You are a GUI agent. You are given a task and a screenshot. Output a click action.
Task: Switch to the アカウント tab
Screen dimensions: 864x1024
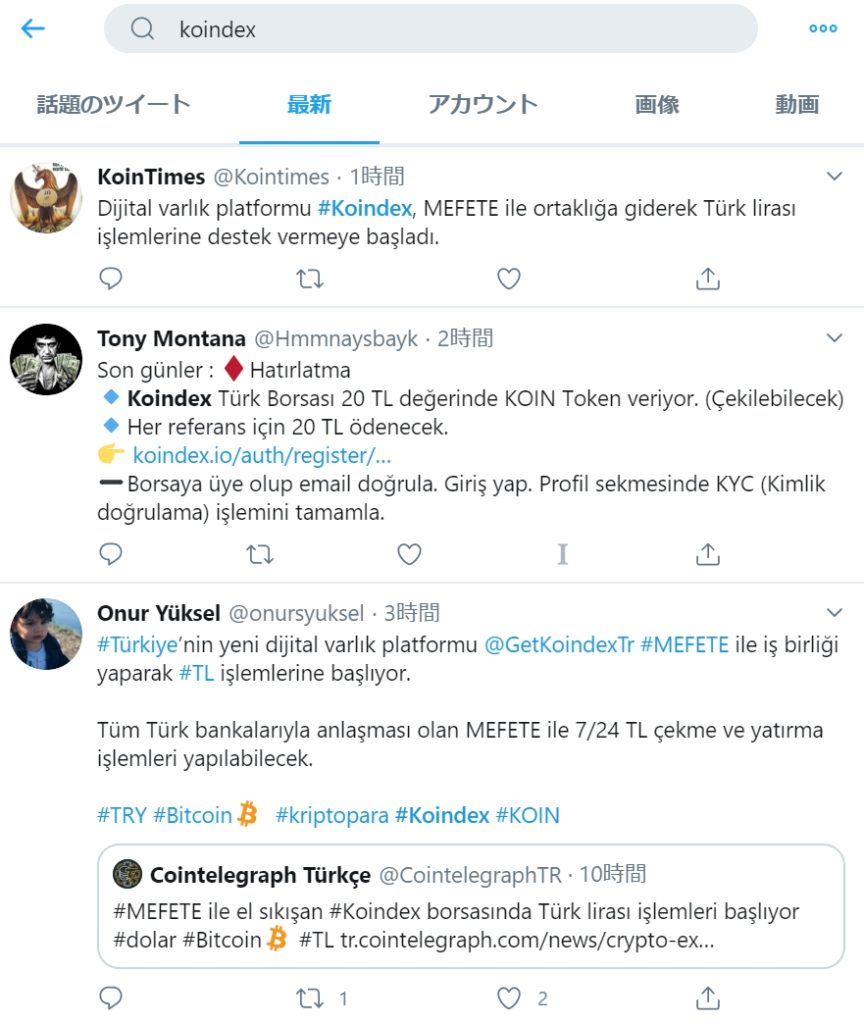pos(482,104)
